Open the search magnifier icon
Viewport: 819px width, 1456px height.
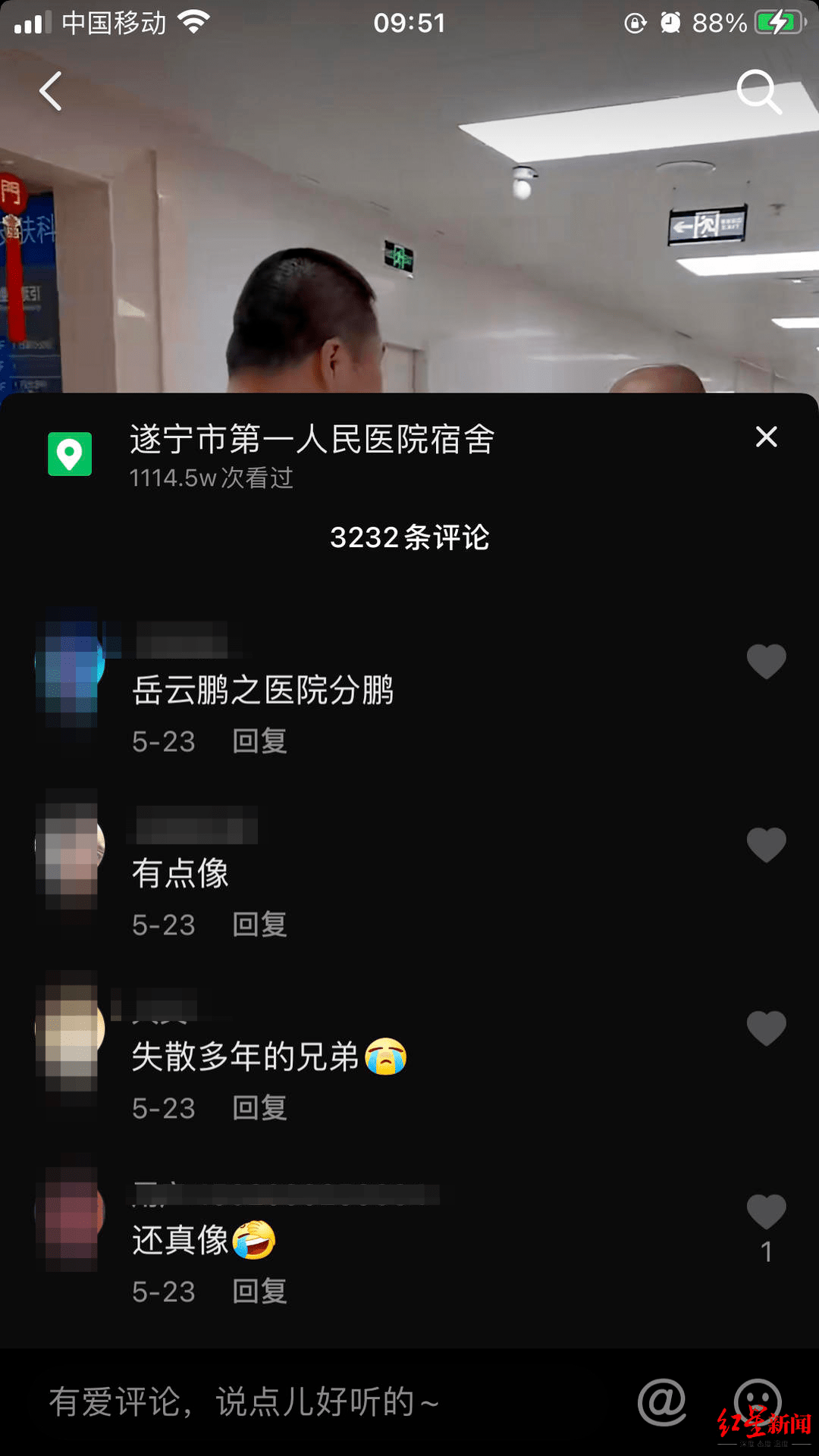(x=758, y=92)
